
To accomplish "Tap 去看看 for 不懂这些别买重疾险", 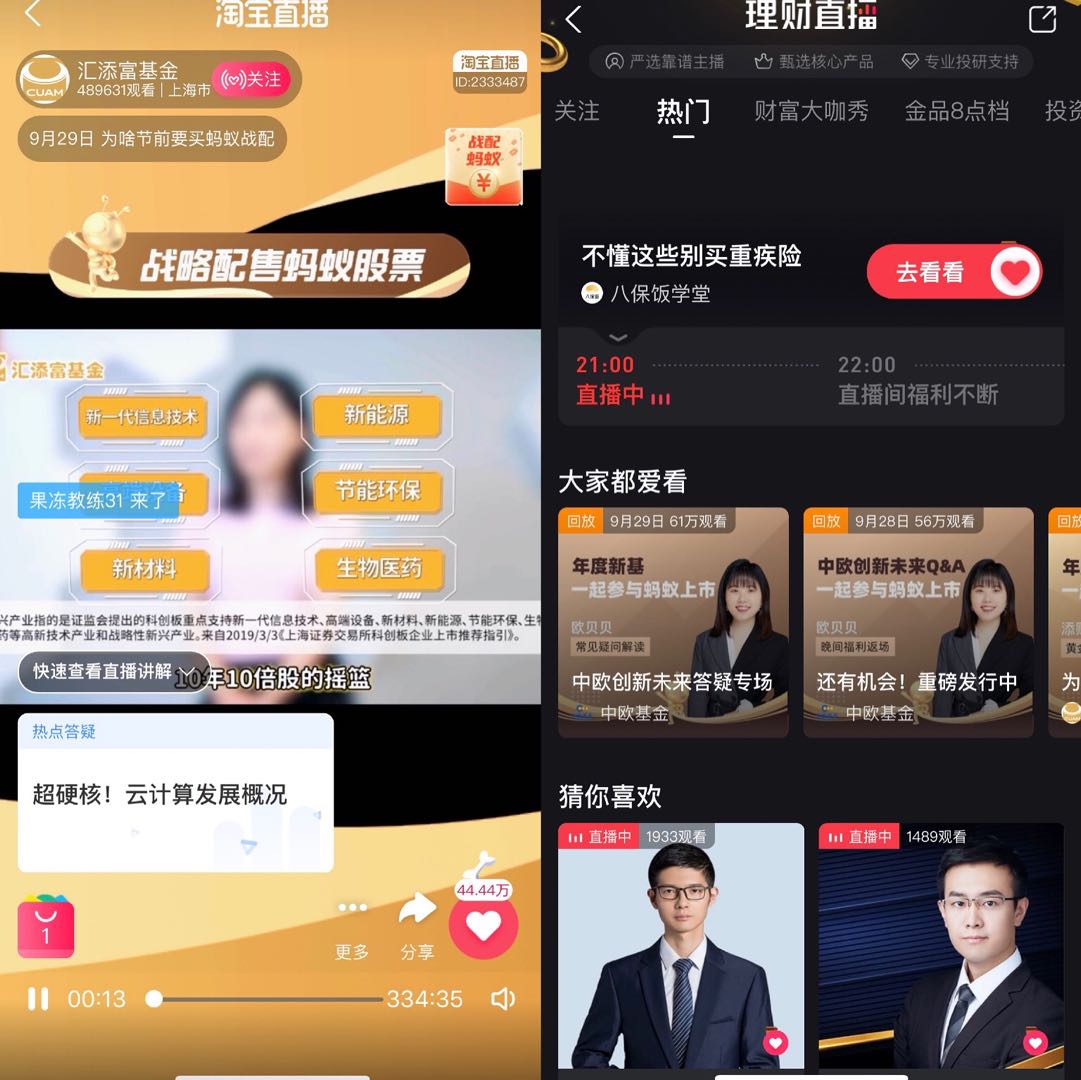I will point(930,273).
